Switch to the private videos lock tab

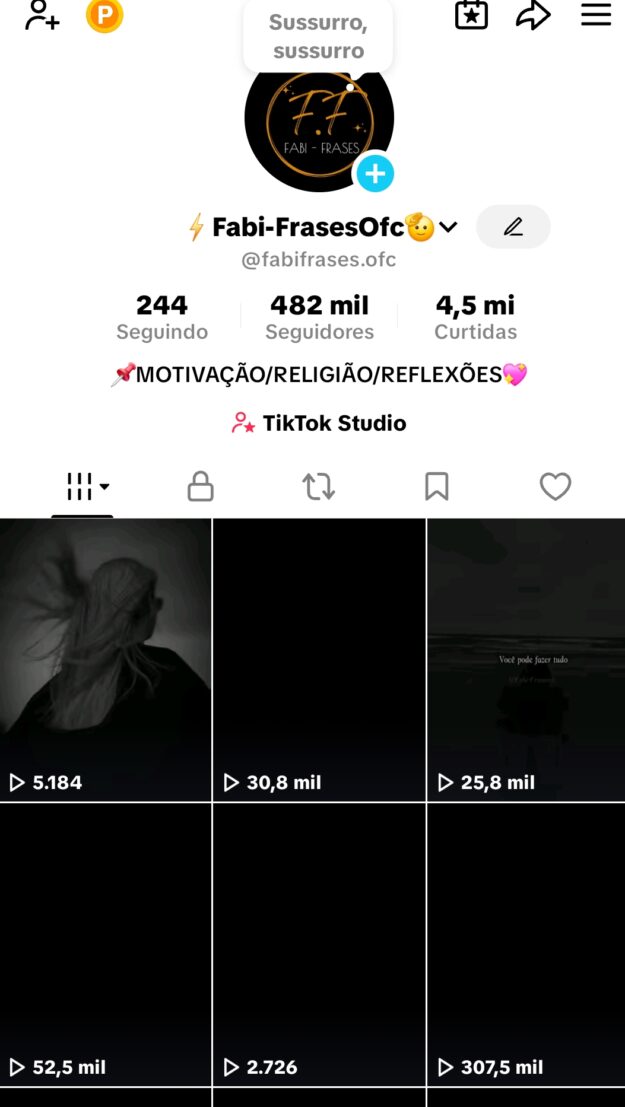coord(200,487)
